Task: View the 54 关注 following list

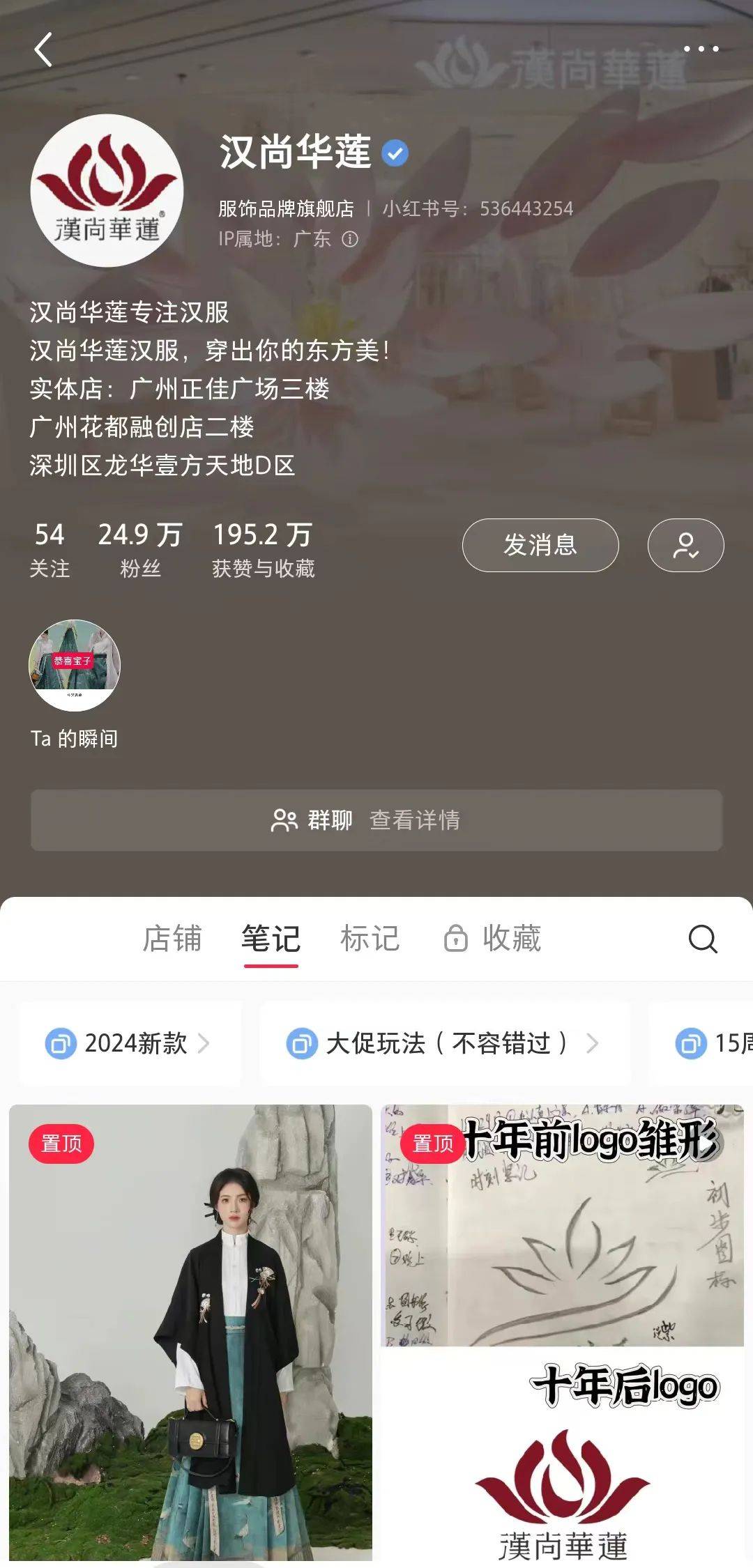Action: pos(50,550)
